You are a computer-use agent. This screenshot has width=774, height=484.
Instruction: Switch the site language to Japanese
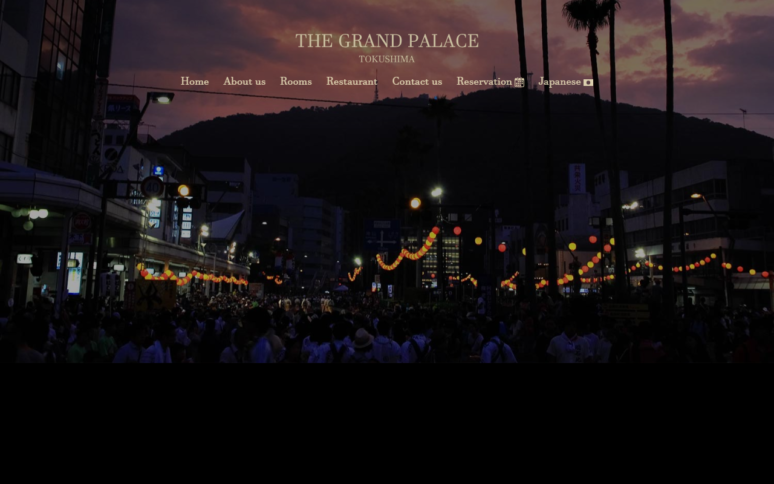[x=564, y=82]
